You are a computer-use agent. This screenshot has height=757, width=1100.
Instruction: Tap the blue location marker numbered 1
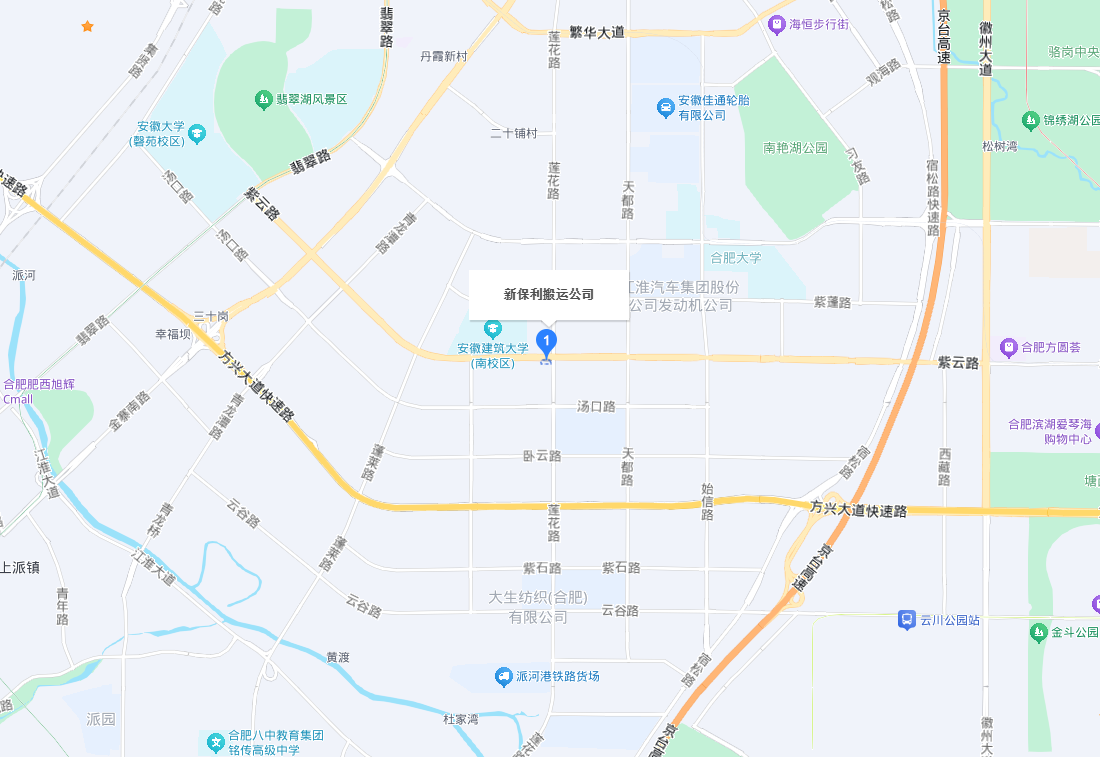(546, 343)
